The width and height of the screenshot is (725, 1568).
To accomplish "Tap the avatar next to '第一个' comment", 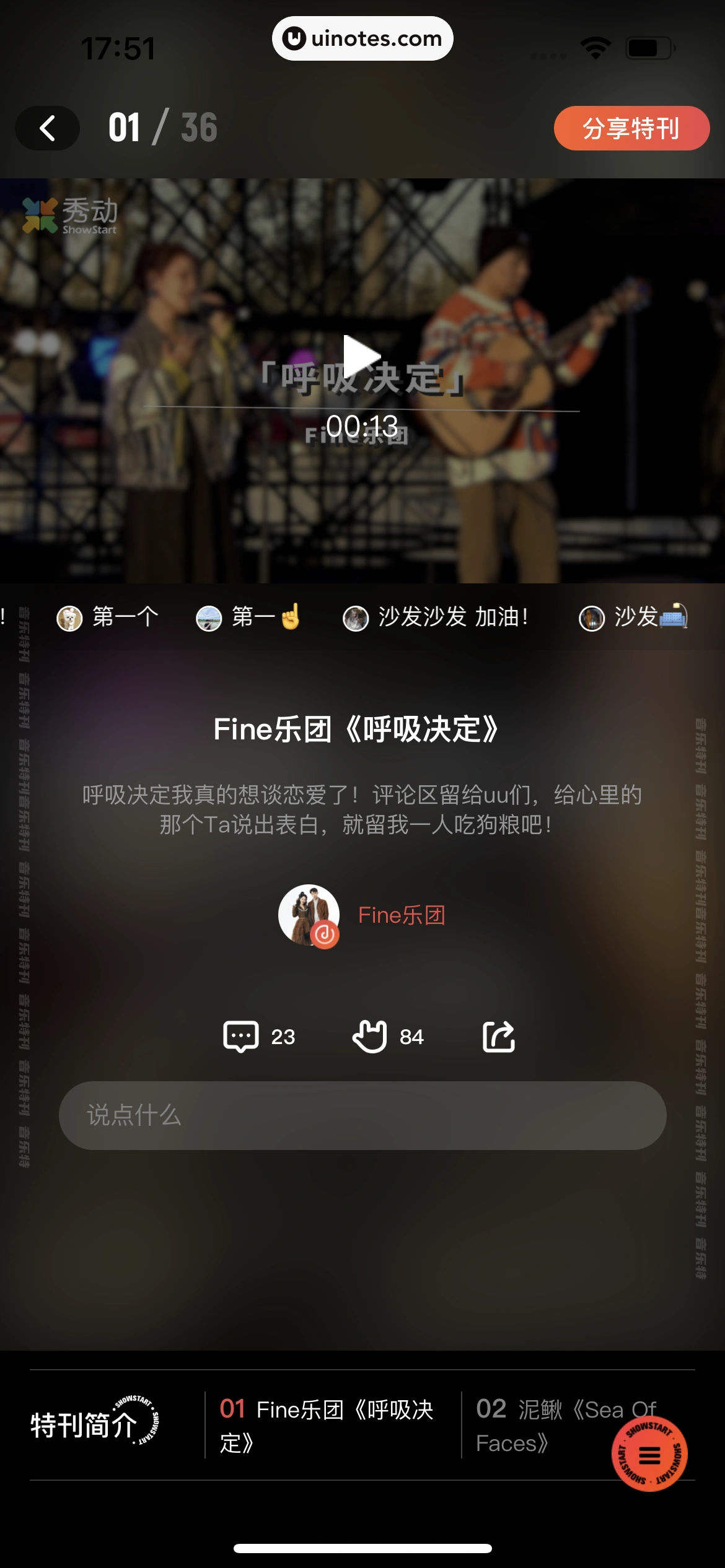I will click(70, 617).
